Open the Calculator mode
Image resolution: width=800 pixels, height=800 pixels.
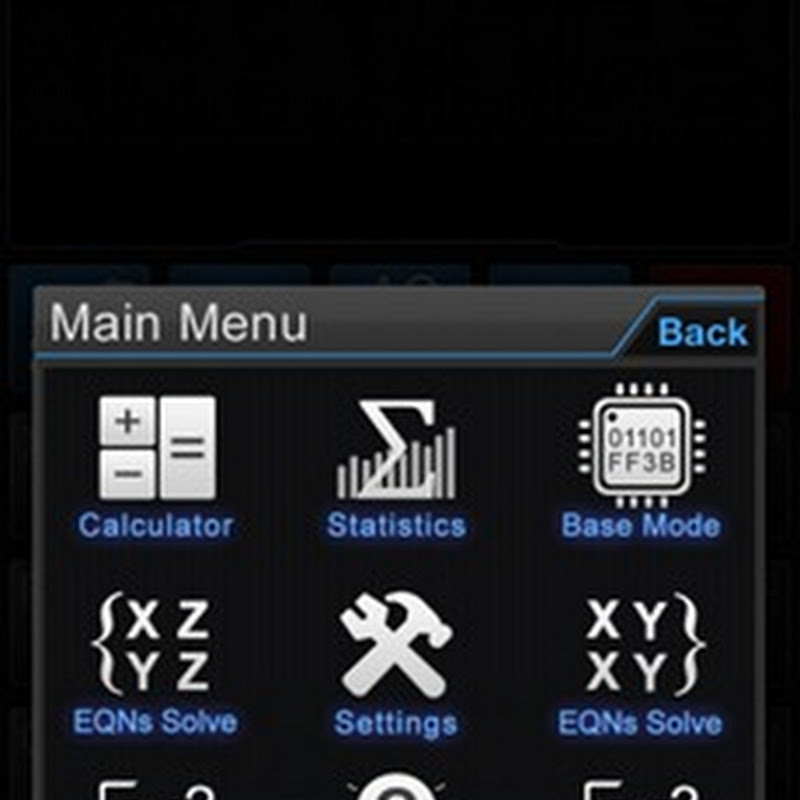pos(156,465)
